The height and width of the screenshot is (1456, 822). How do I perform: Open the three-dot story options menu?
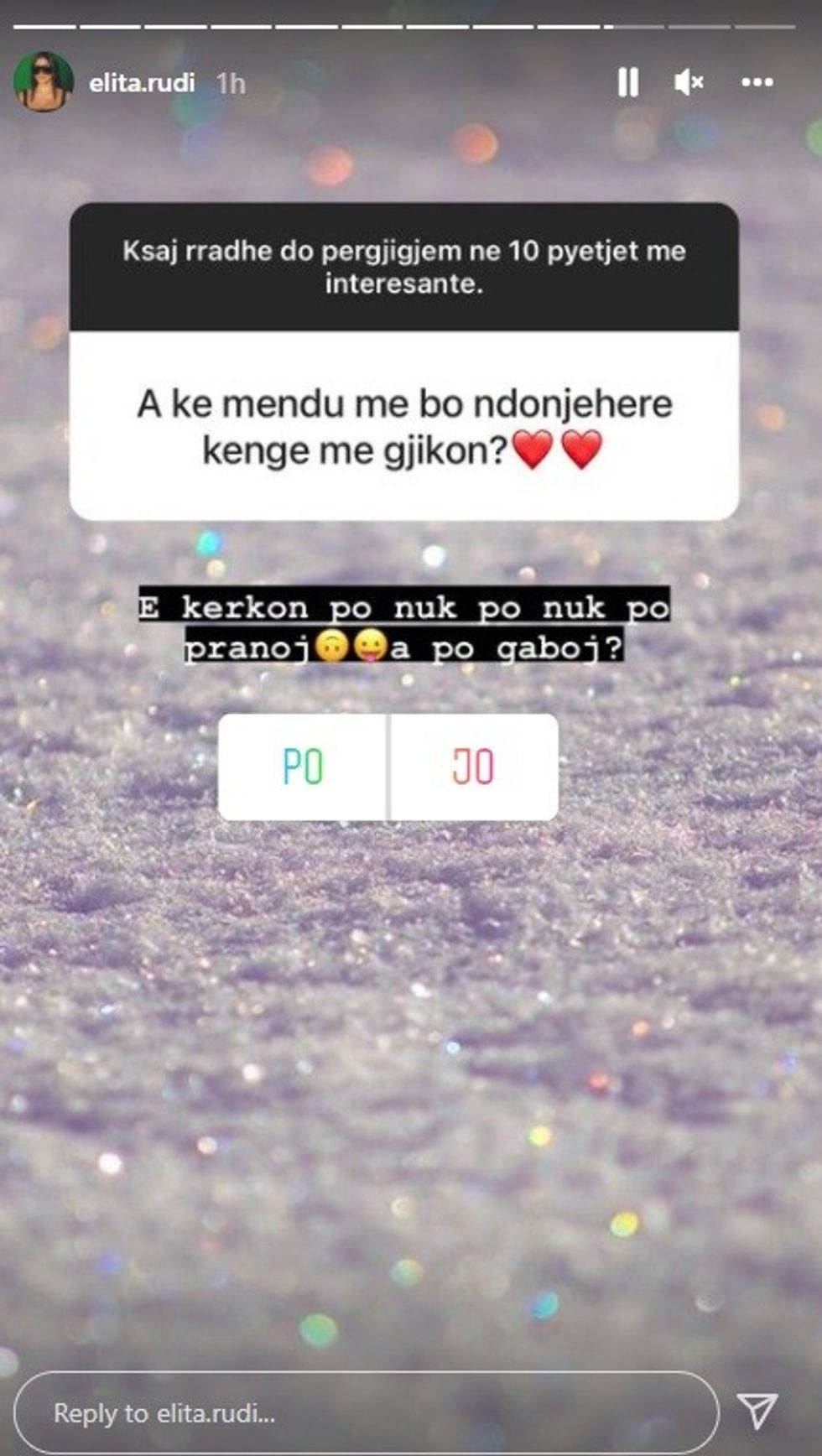point(757,82)
